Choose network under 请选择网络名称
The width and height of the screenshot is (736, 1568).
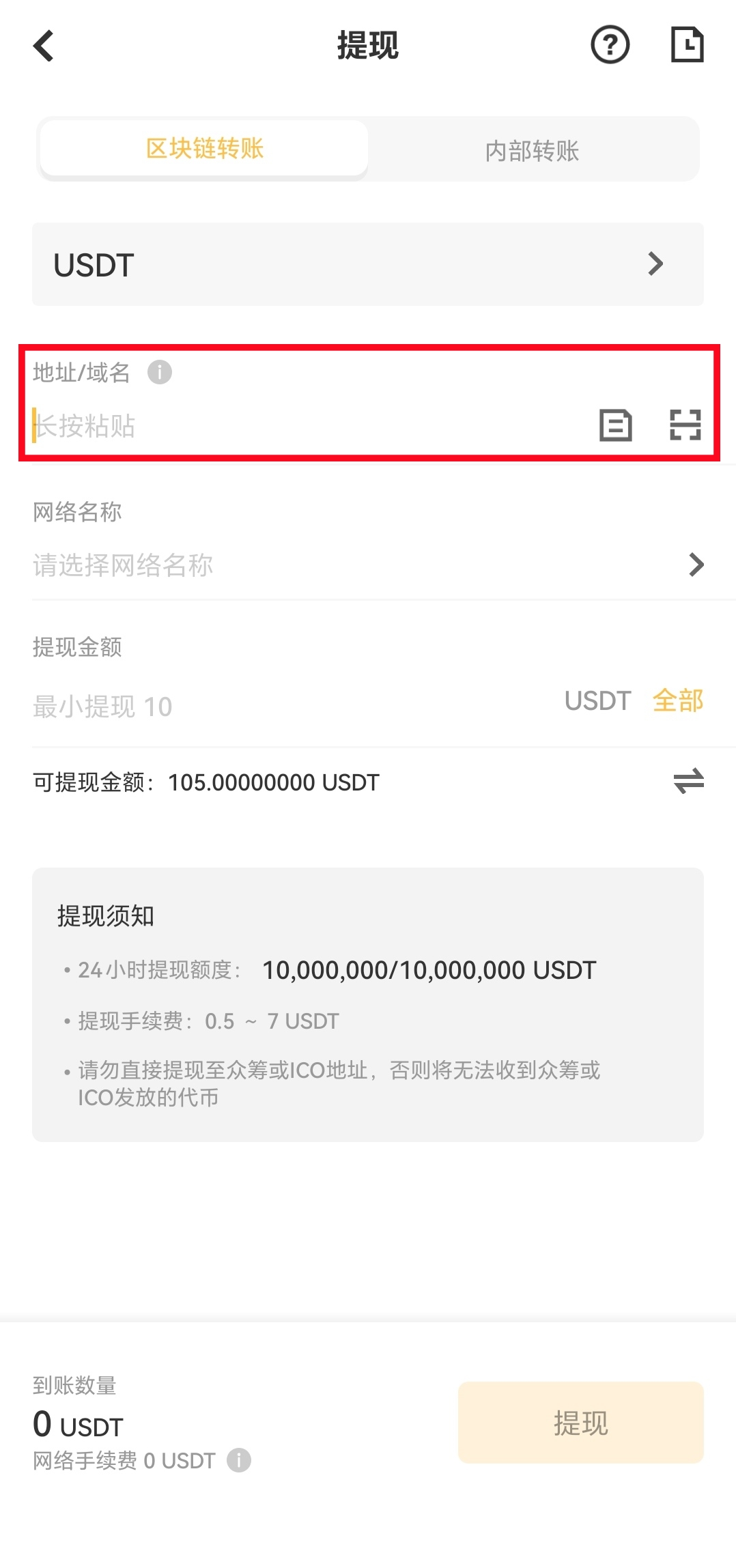pyautogui.click(x=367, y=565)
